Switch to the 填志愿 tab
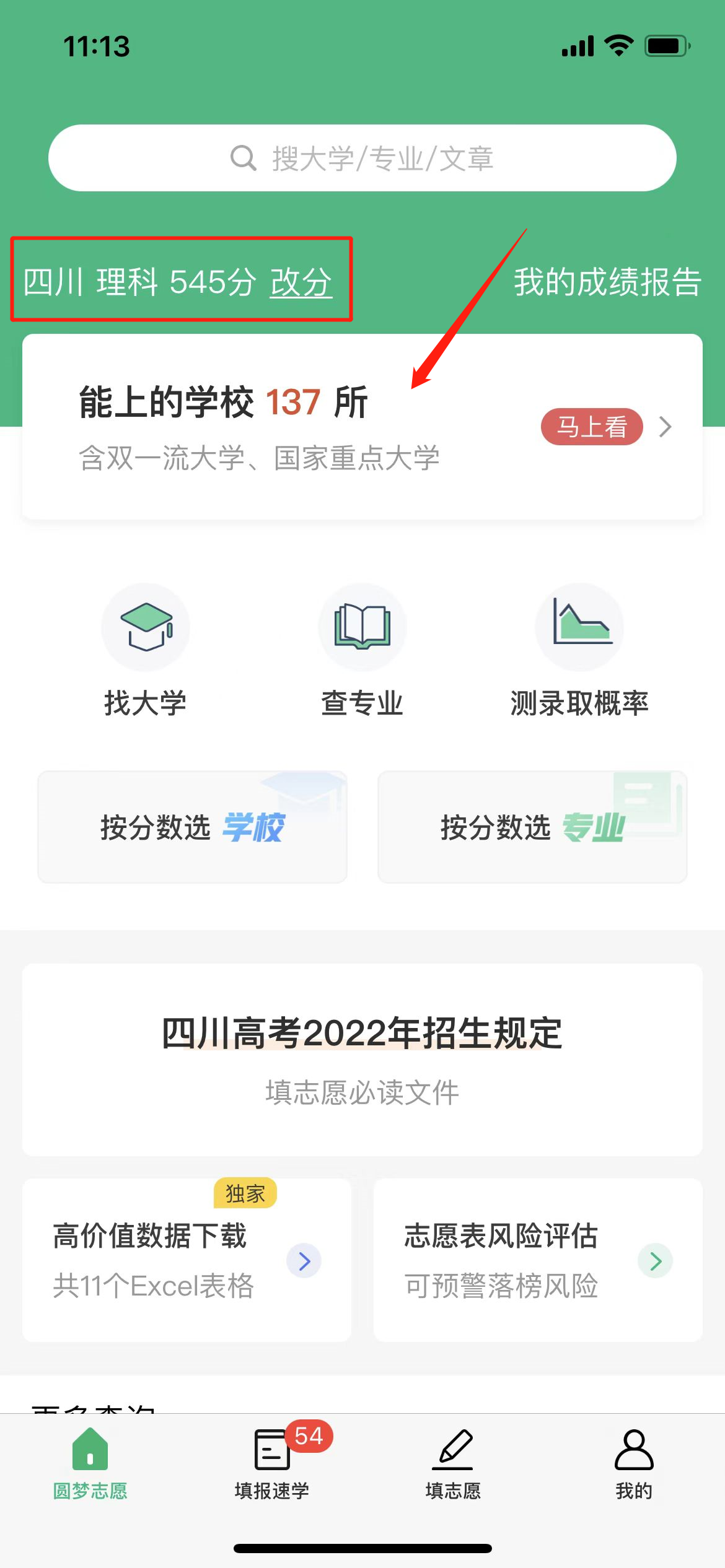The width and height of the screenshot is (725, 1568). (x=453, y=1465)
